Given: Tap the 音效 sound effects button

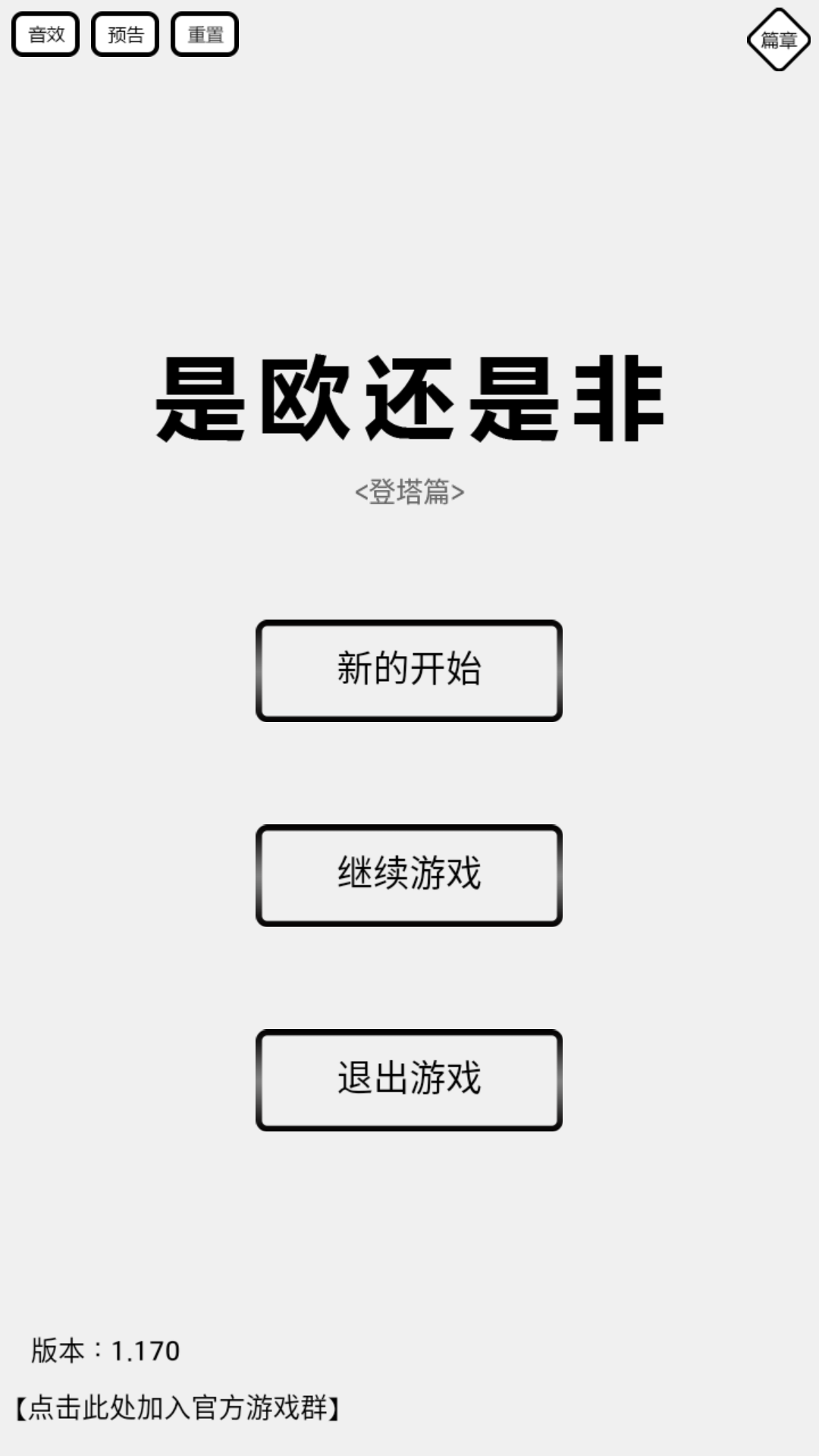Looking at the screenshot, I should click(x=45, y=34).
